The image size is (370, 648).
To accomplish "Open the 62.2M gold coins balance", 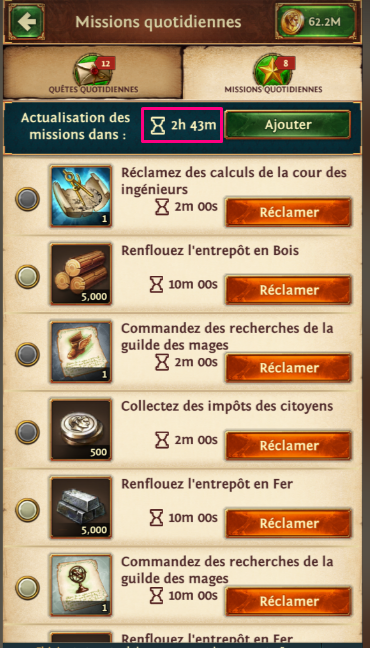I will click(317, 22).
